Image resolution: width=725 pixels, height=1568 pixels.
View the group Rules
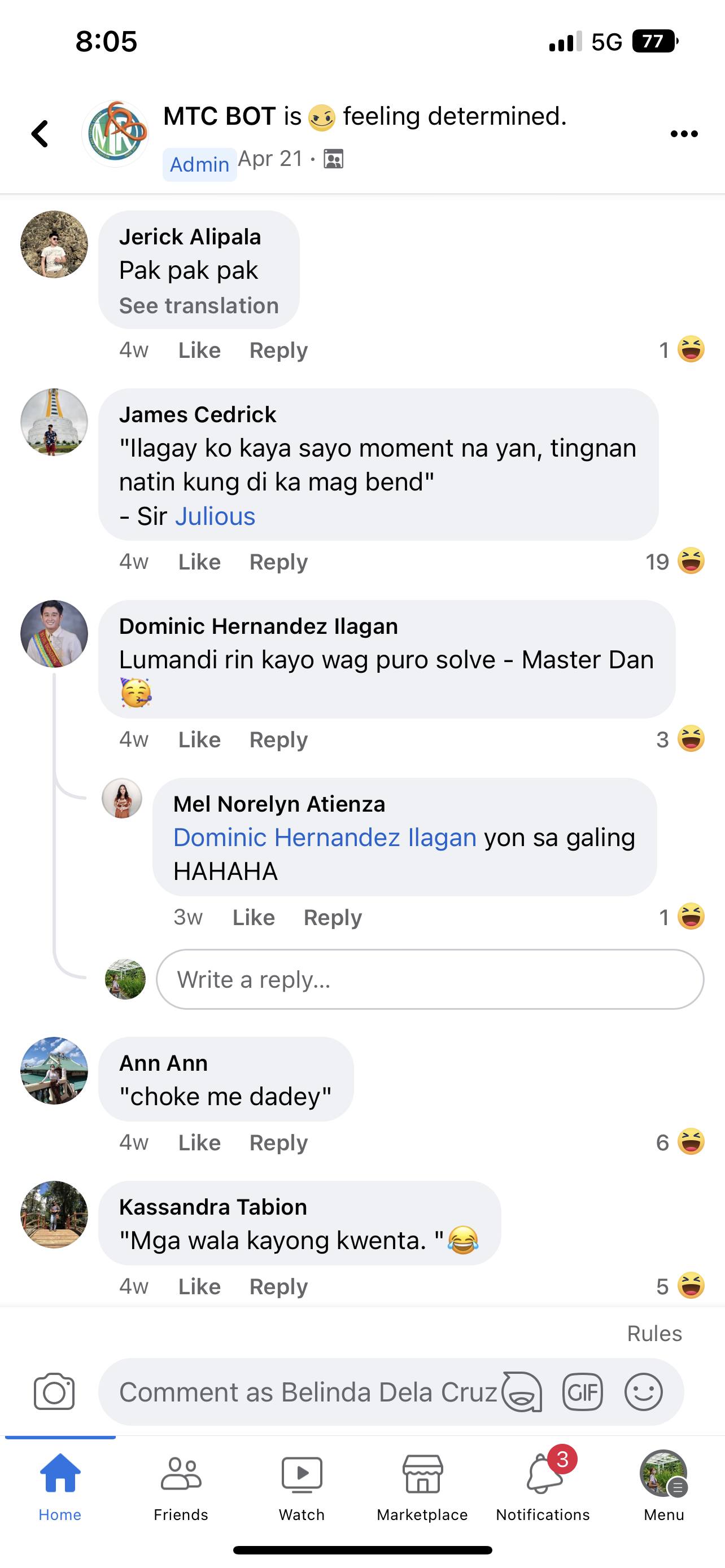point(654,1333)
